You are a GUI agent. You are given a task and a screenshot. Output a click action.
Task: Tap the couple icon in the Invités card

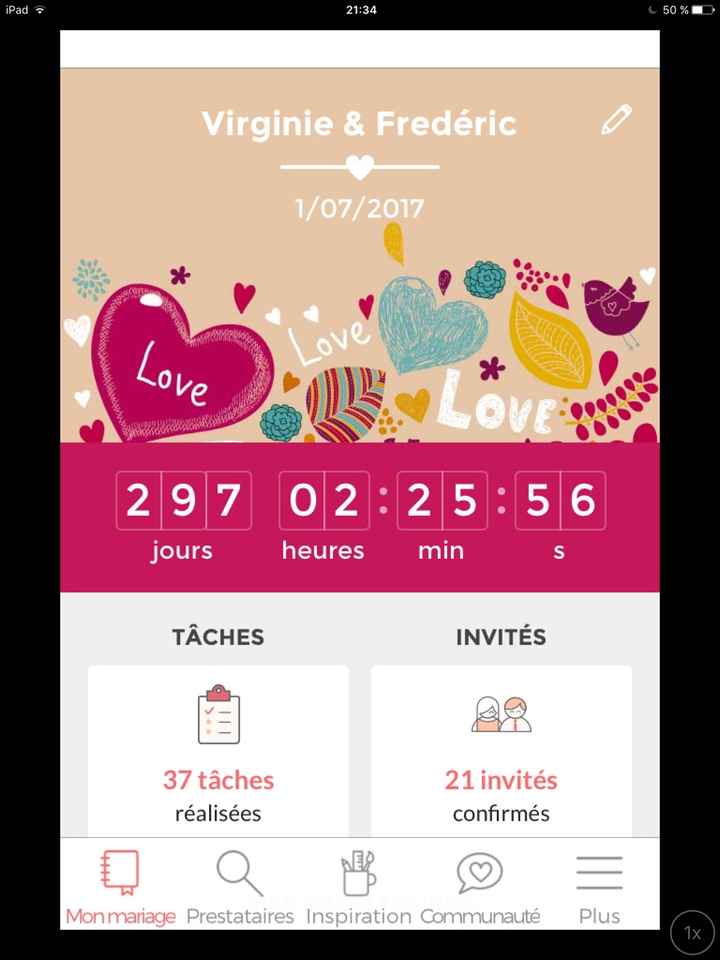(500, 712)
